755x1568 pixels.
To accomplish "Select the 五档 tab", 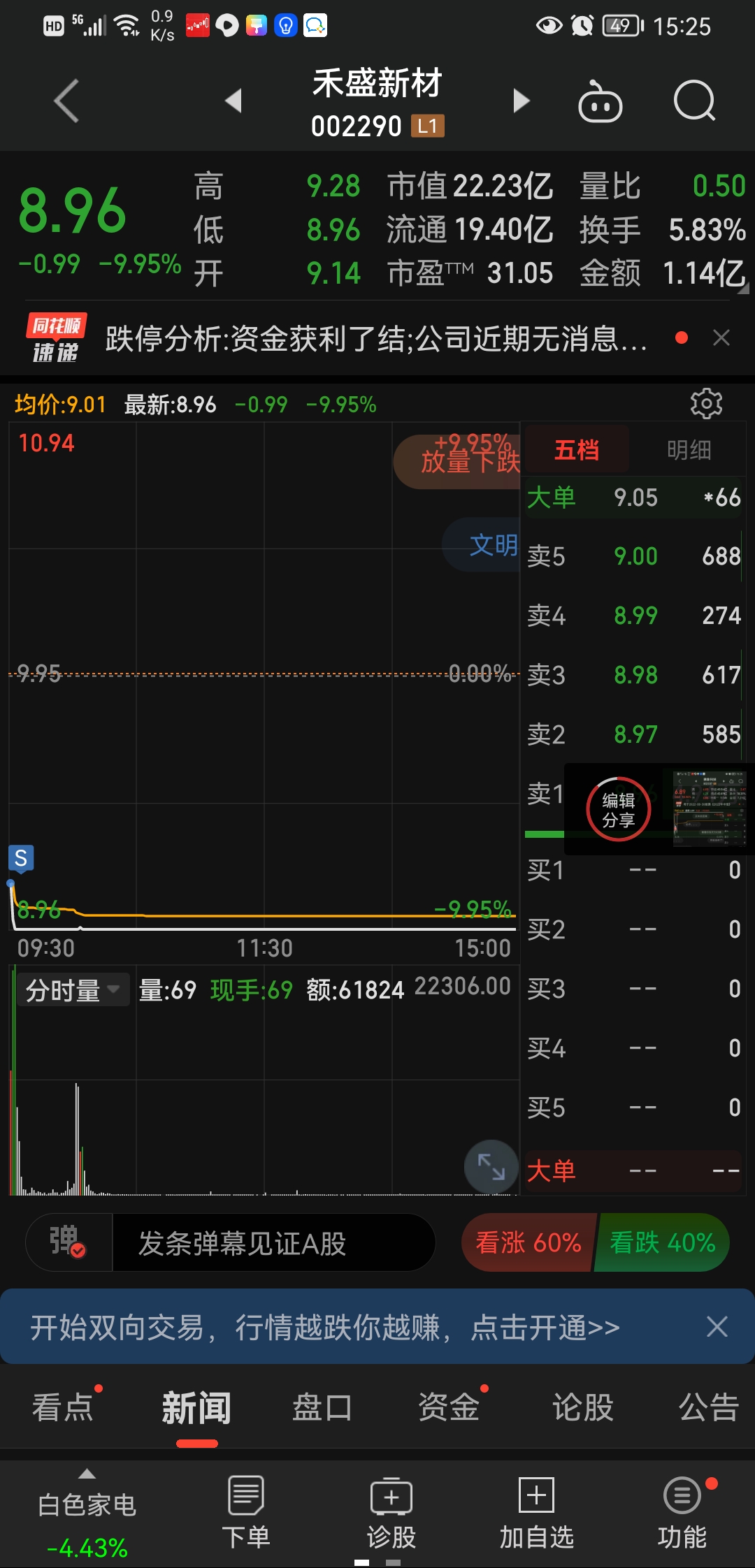I will point(577,450).
